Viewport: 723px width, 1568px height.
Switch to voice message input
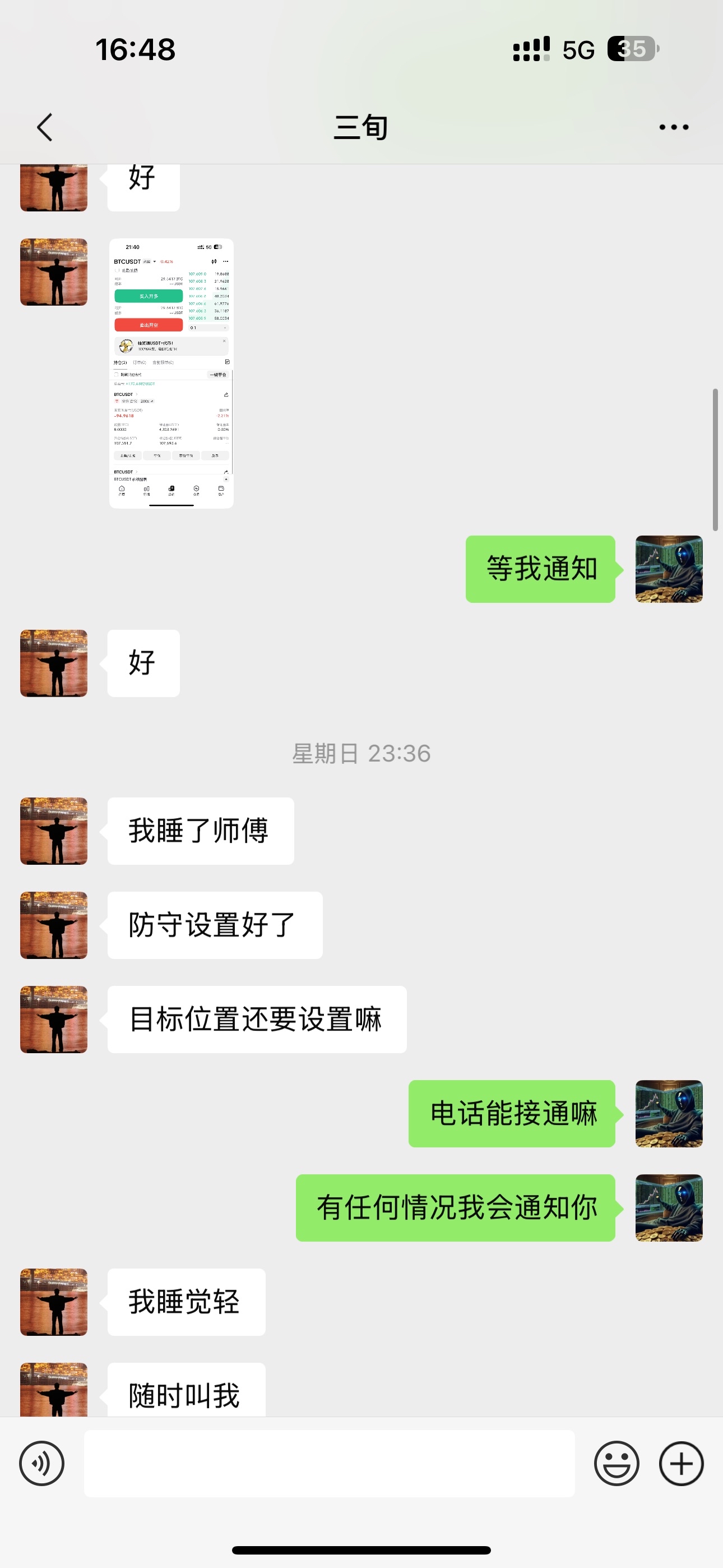pos(41,1463)
